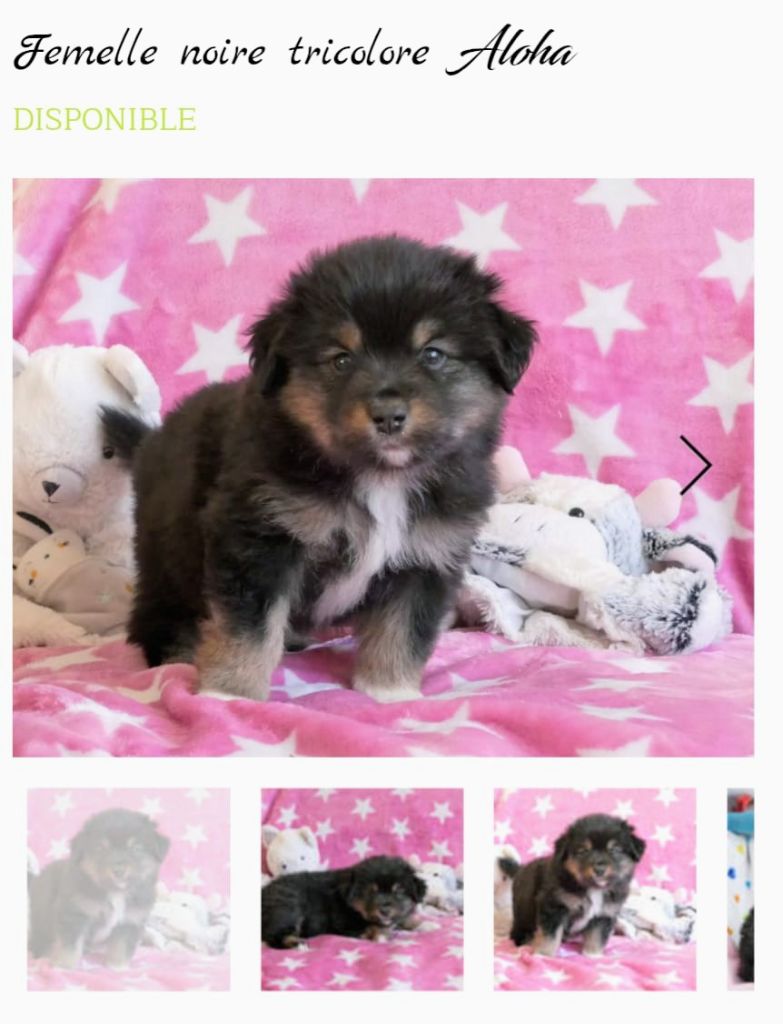Screen dimensions: 783x1024
Task: Select third thumbnail of standing puppy
Action: [595, 888]
